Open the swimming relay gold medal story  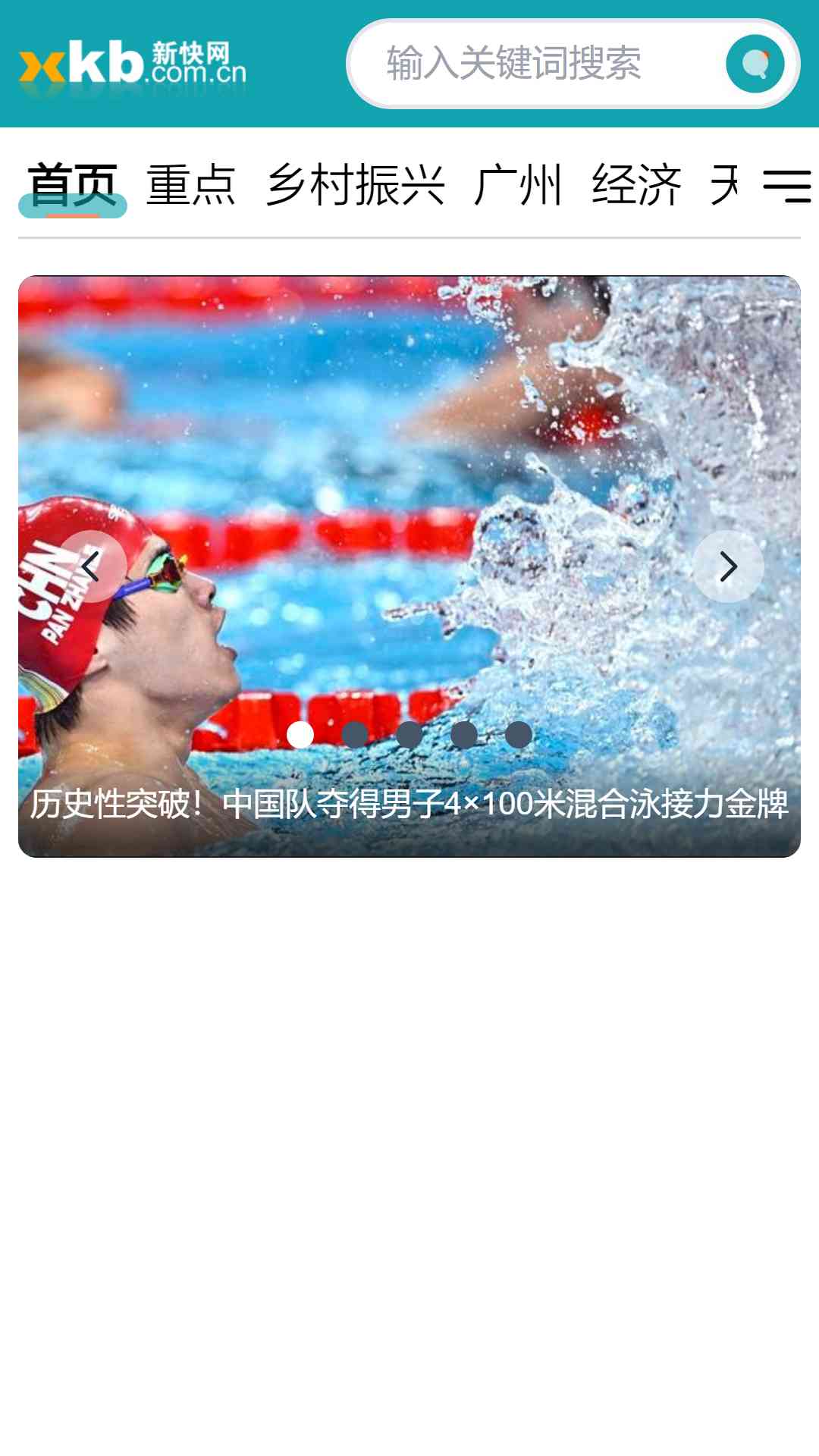[409, 804]
